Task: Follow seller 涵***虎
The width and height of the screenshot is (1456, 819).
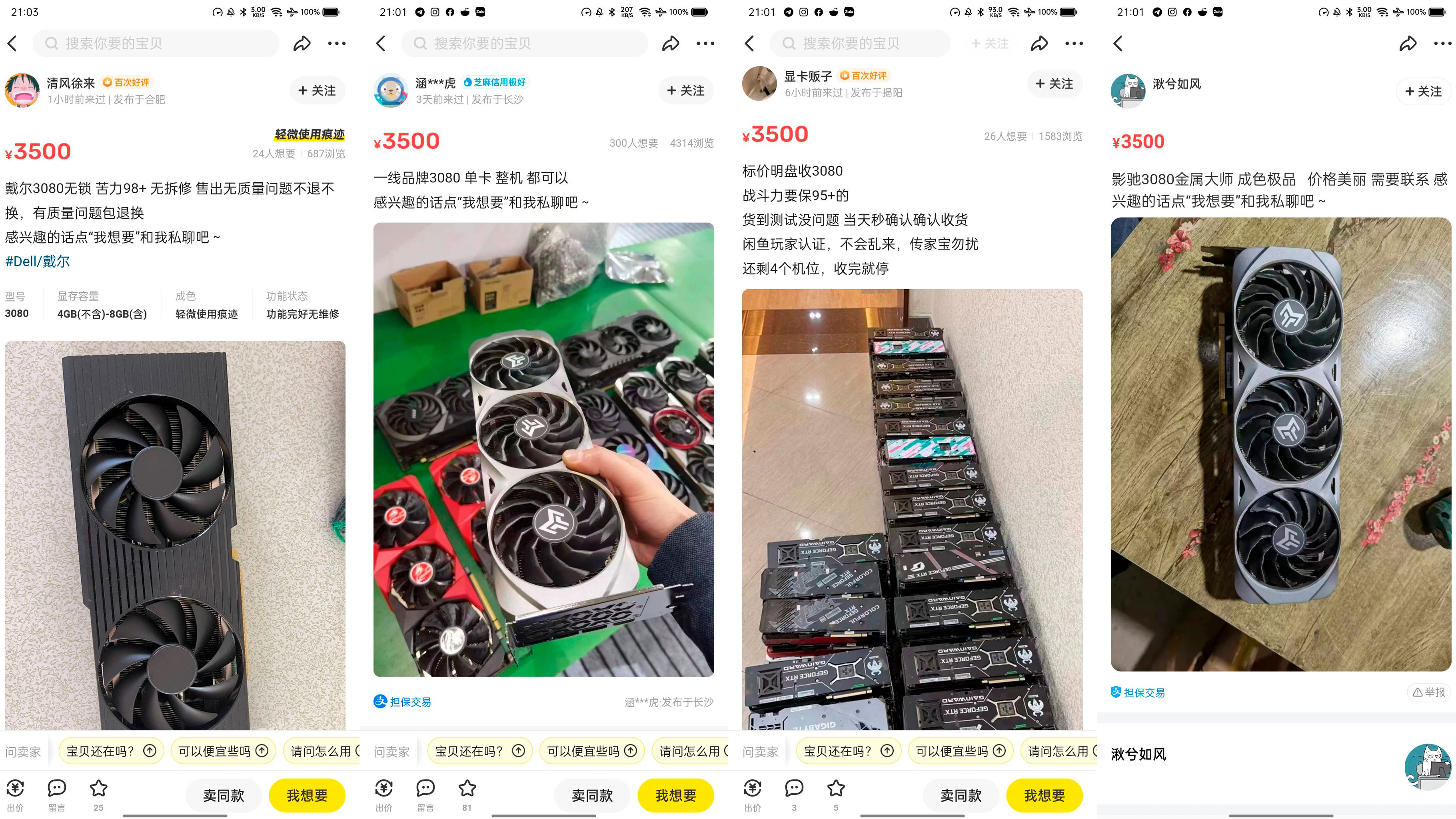Action: (x=685, y=90)
